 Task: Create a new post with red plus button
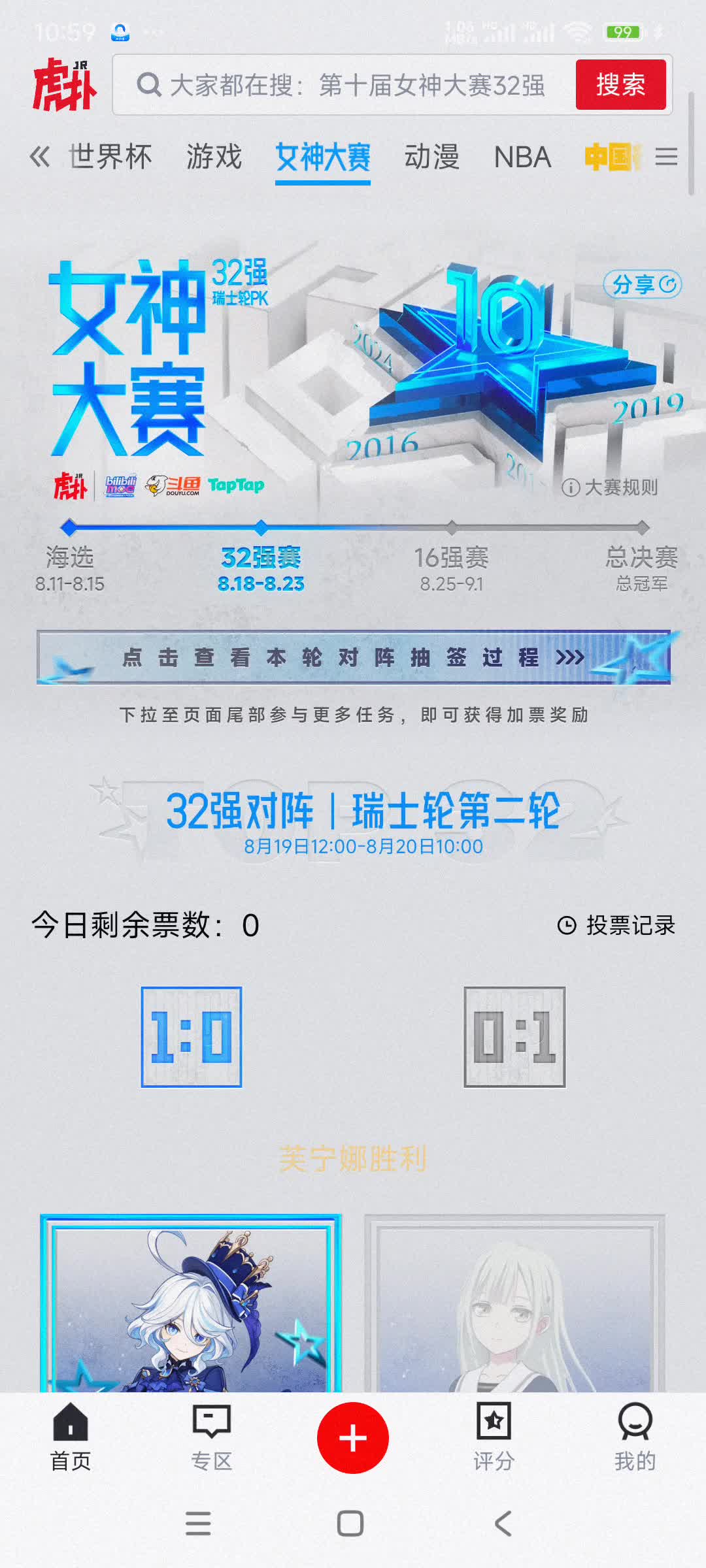tap(353, 1437)
